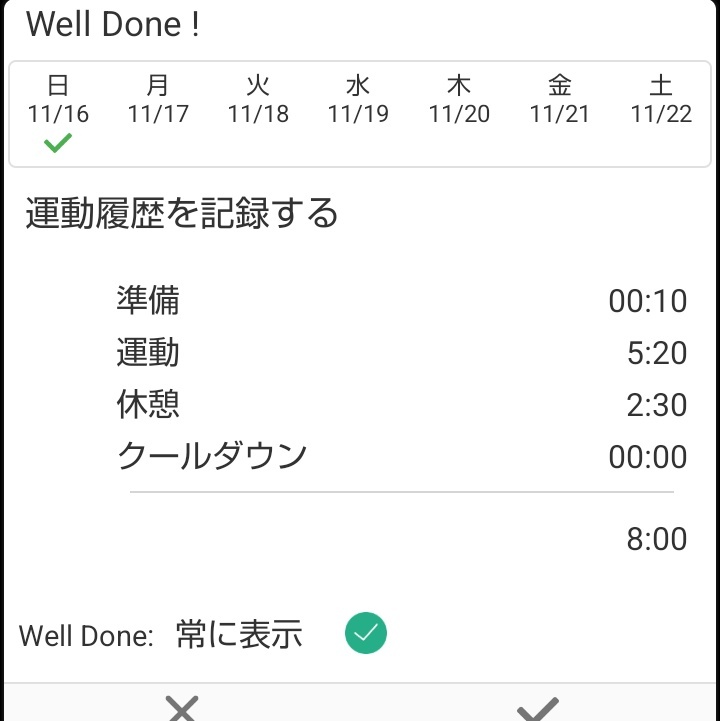
Task: Cancel with the X button
Action: [x=181, y=708]
